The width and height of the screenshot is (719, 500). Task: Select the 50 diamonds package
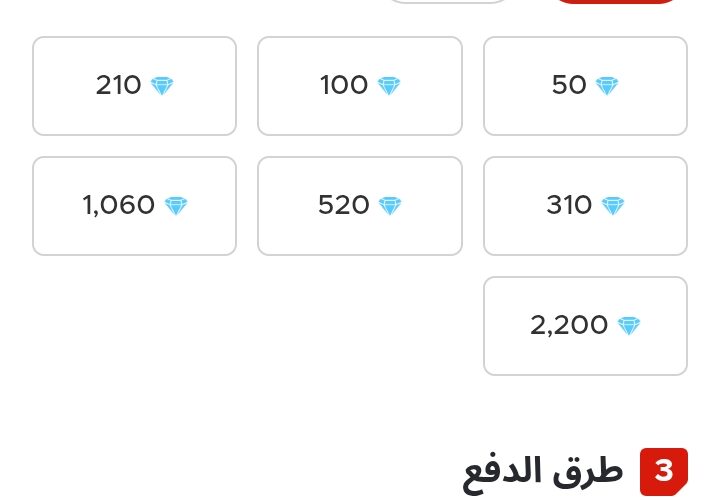click(x=585, y=86)
